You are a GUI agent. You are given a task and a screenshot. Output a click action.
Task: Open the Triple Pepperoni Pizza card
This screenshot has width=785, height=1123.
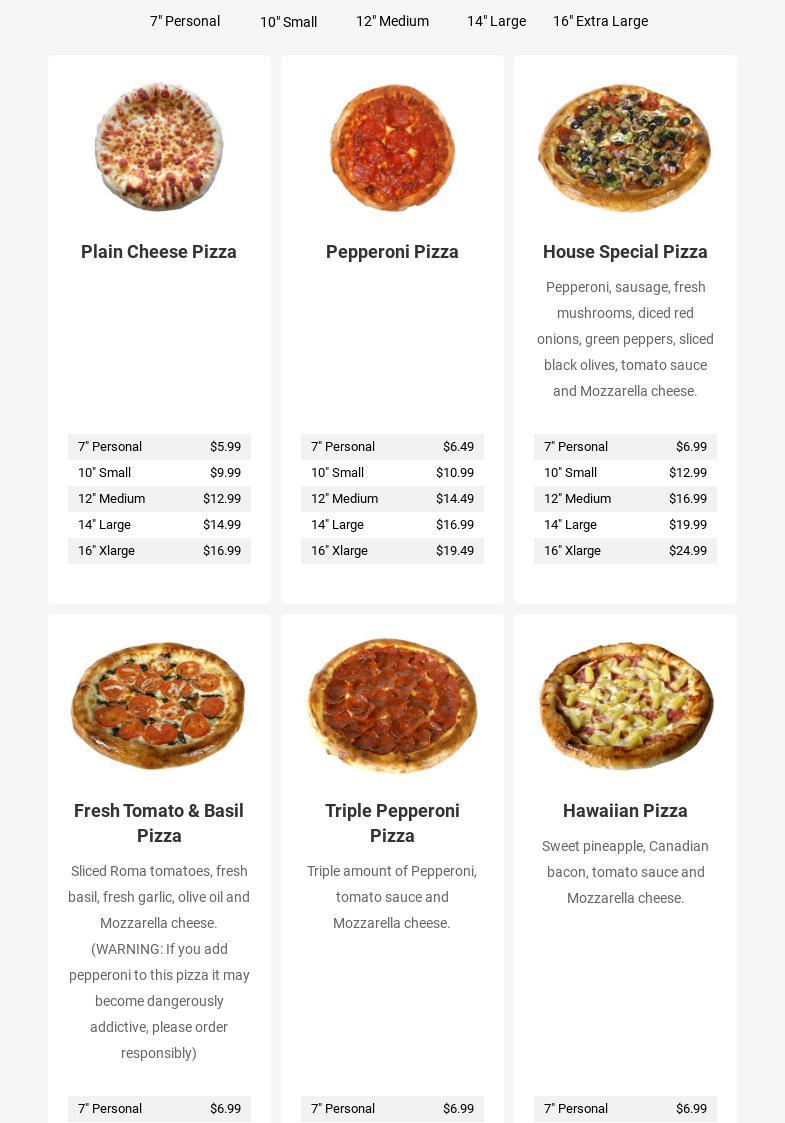click(392, 822)
